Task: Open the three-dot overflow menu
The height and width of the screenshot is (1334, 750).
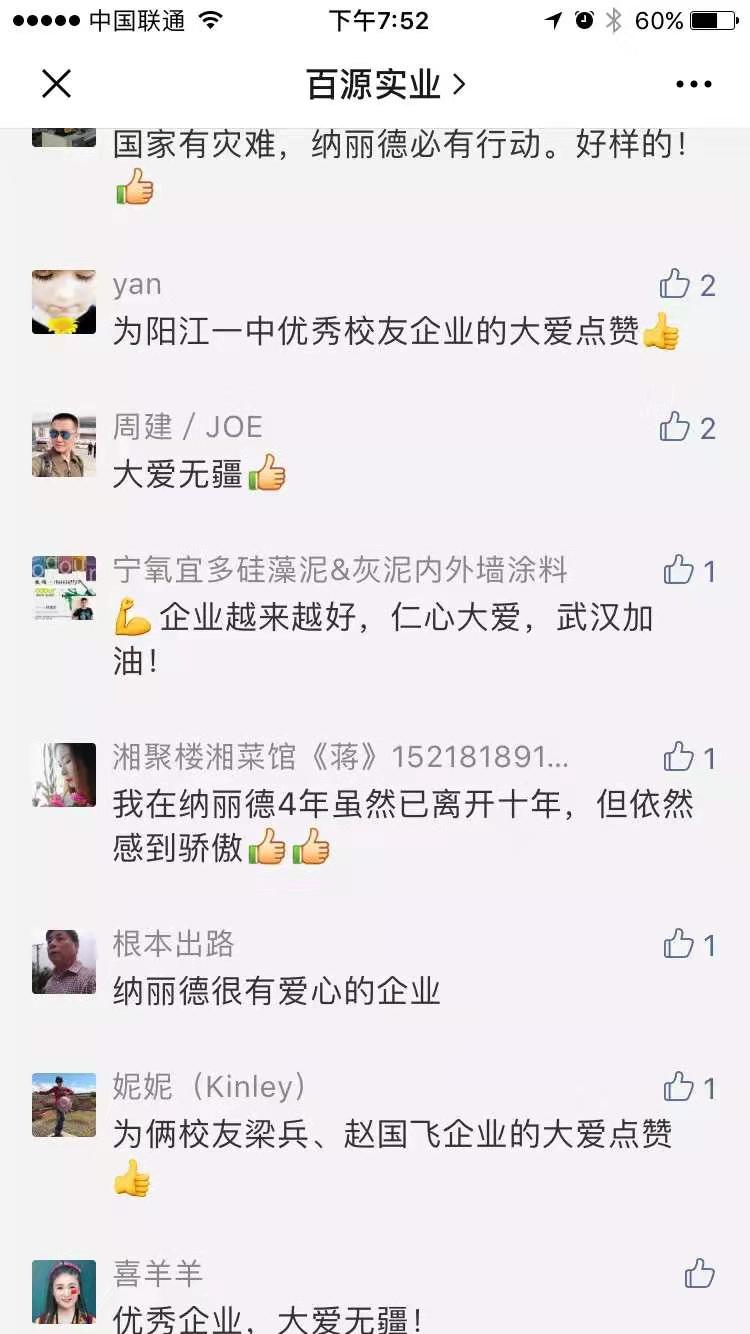Action: 693,84
